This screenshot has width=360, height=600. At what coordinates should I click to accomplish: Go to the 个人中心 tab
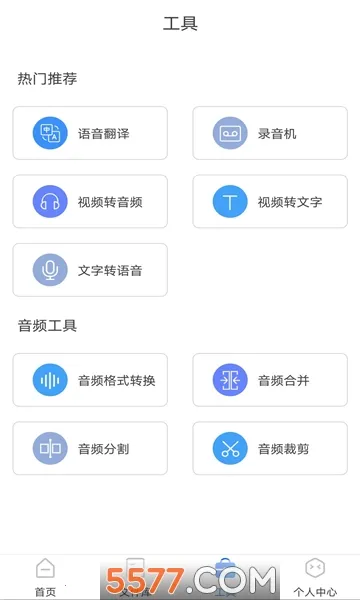[315, 577]
